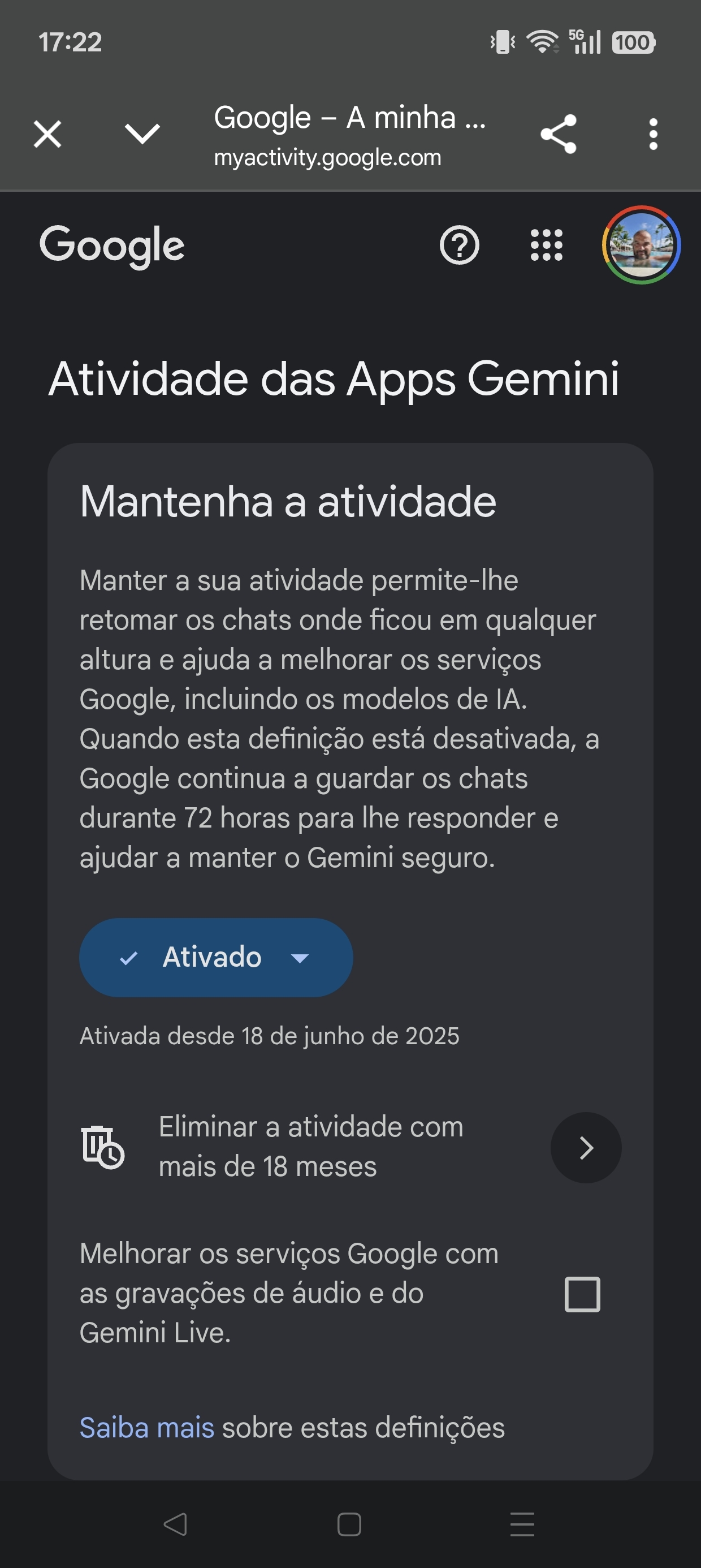The height and width of the screenshot is (1568, 701).
Task: Go back using system navigation
Action: (x=175, y=1524)
